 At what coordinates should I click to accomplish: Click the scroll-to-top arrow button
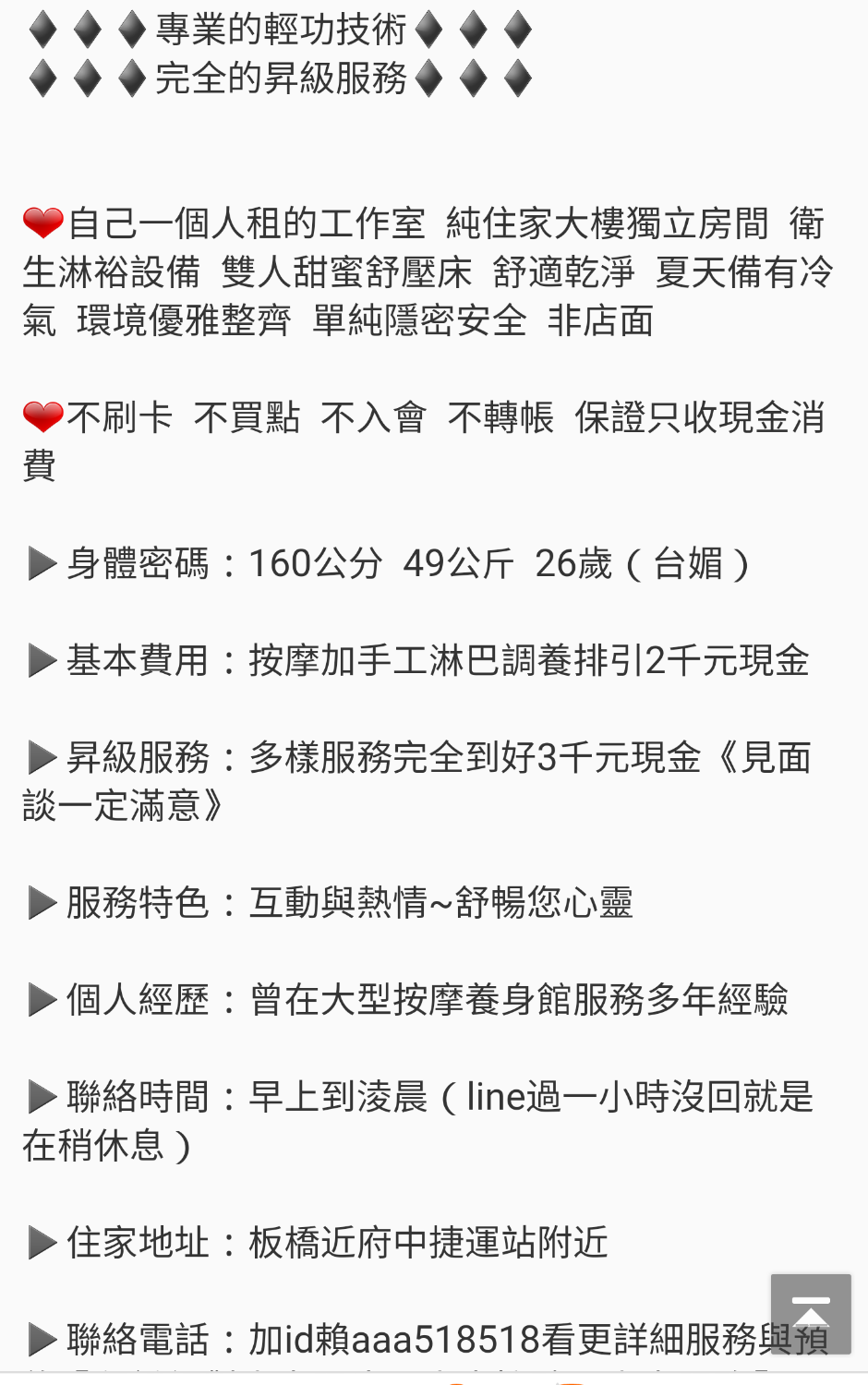tap(811, 1312)
